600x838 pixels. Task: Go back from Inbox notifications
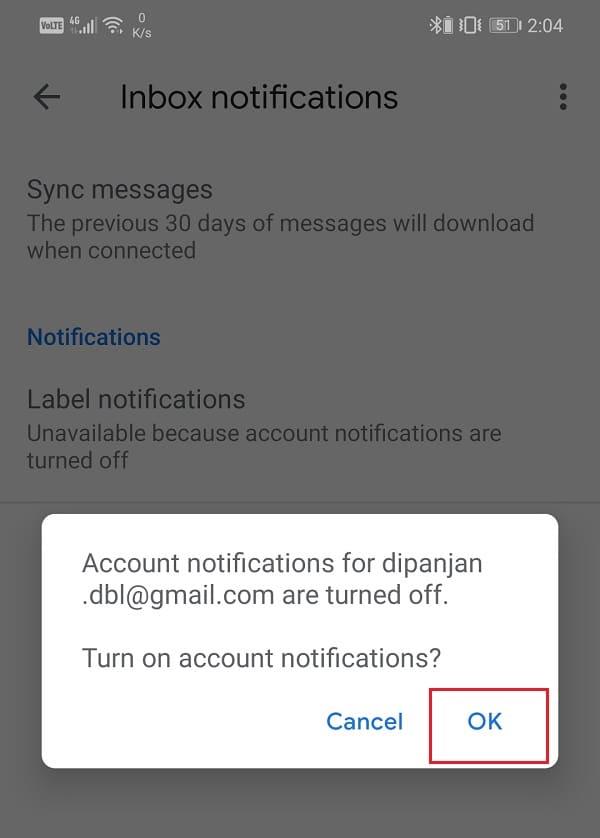pyautogui.click(x=47, y=97)
